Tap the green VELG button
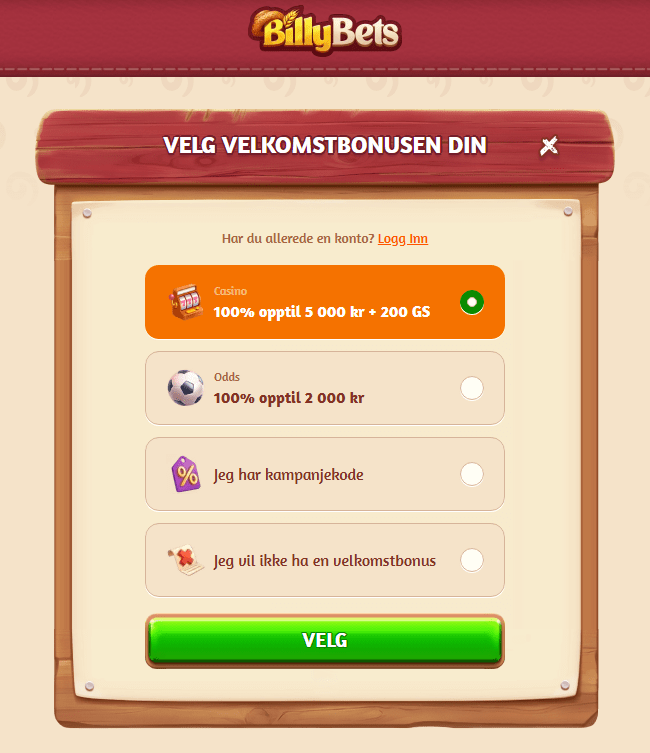The width and height of the screenshot is (650, 753). pos(325,640)
